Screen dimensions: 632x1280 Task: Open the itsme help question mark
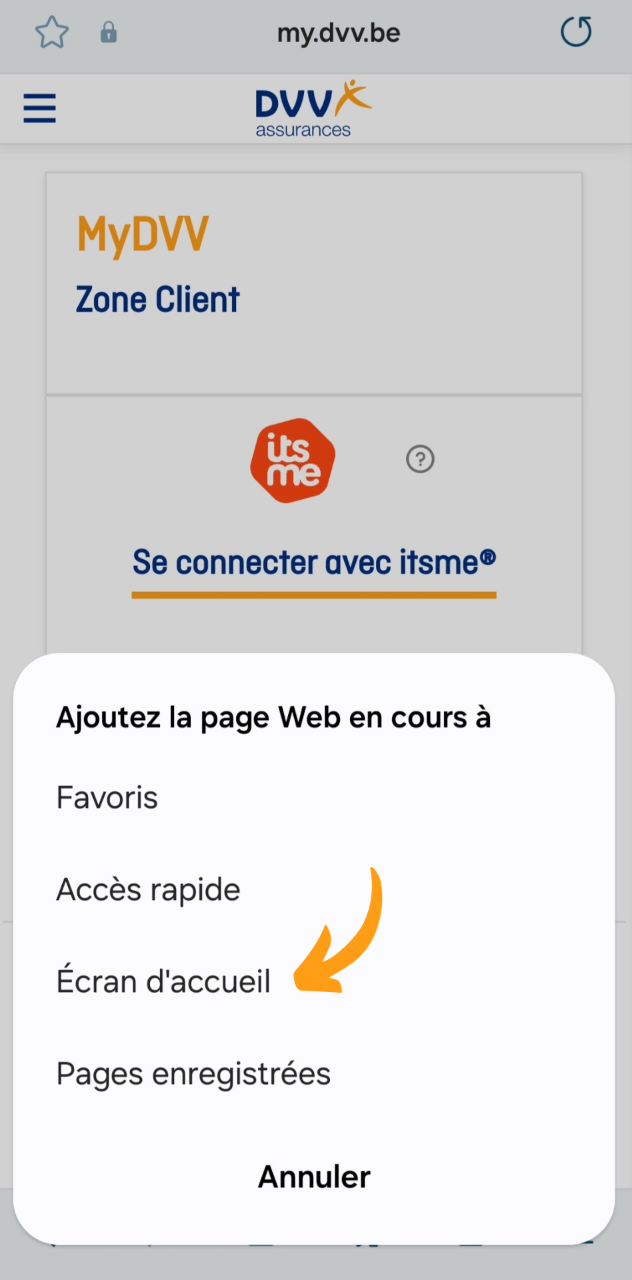(420, 459)
